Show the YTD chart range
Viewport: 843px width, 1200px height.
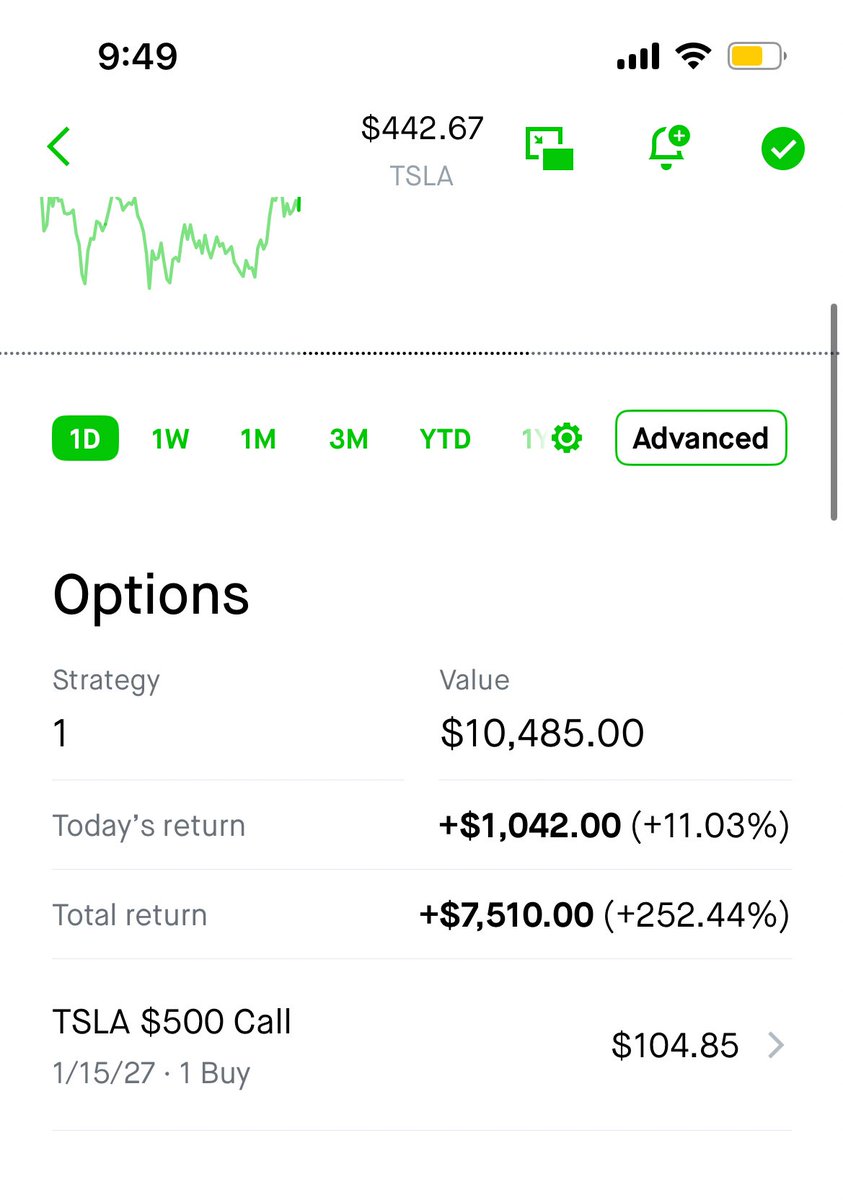point(445,439)
